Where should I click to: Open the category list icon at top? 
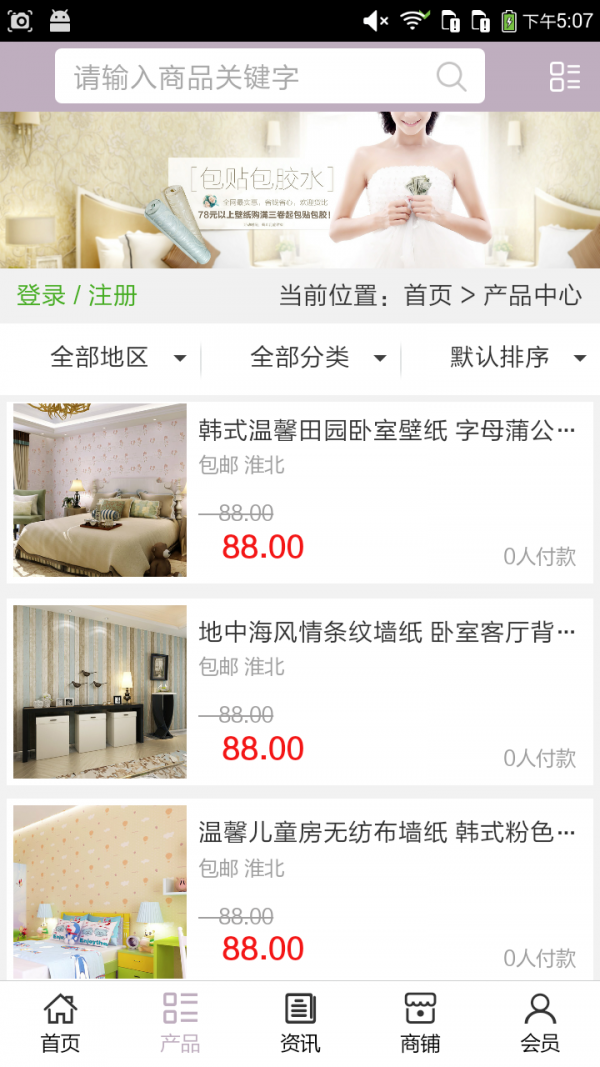click(564, 77)
